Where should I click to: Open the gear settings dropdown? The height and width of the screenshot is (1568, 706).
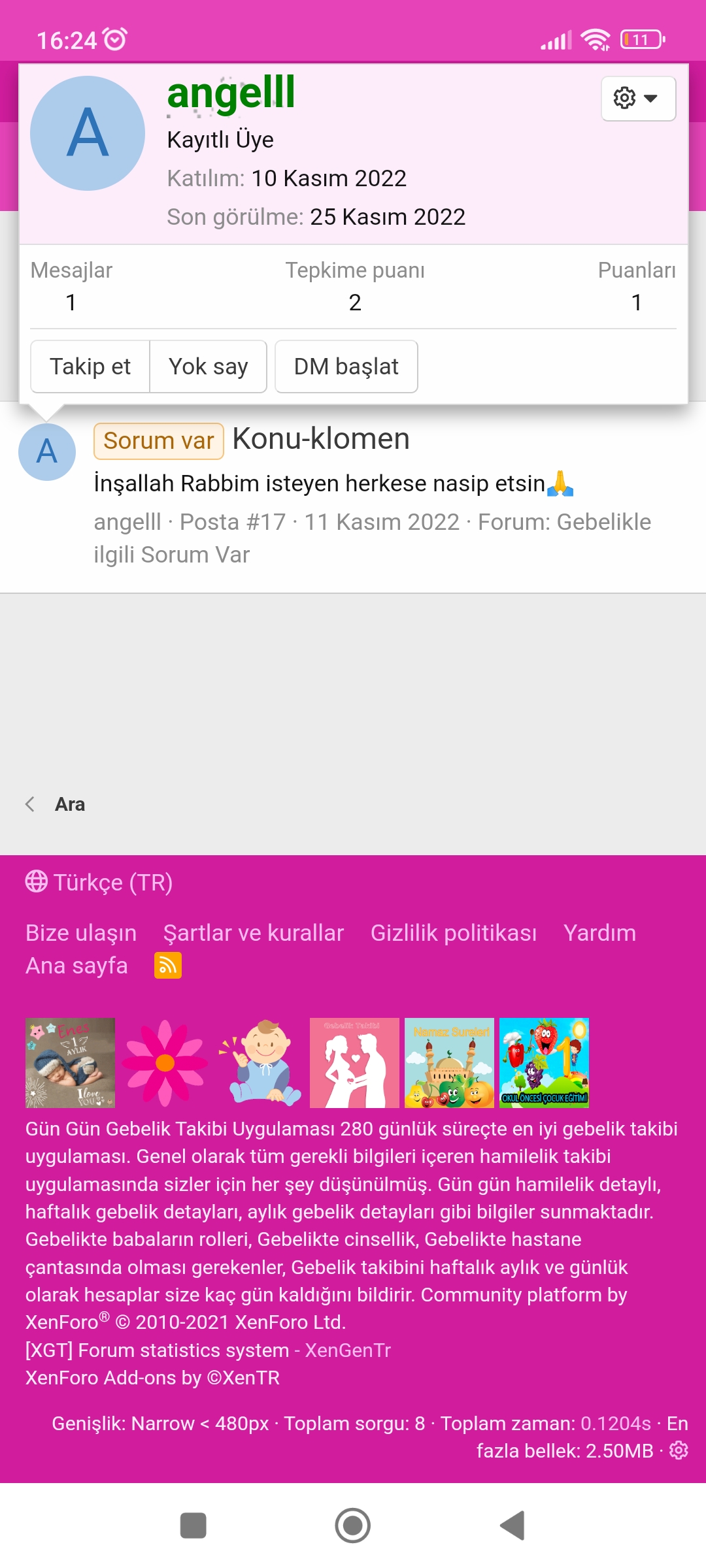(638, 99)
